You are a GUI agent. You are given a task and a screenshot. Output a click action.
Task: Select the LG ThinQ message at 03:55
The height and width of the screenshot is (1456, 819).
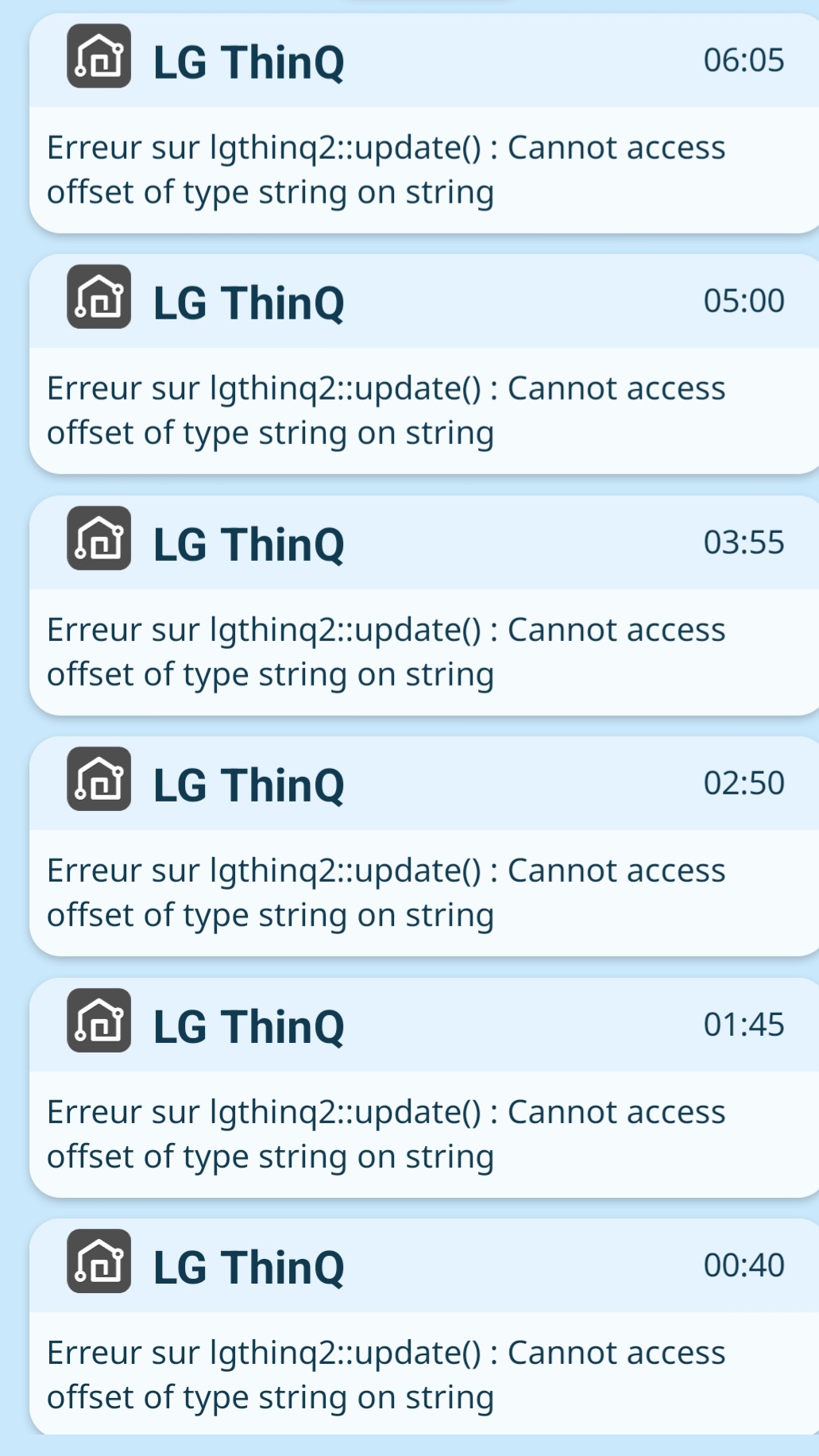(x=424, y=605)
